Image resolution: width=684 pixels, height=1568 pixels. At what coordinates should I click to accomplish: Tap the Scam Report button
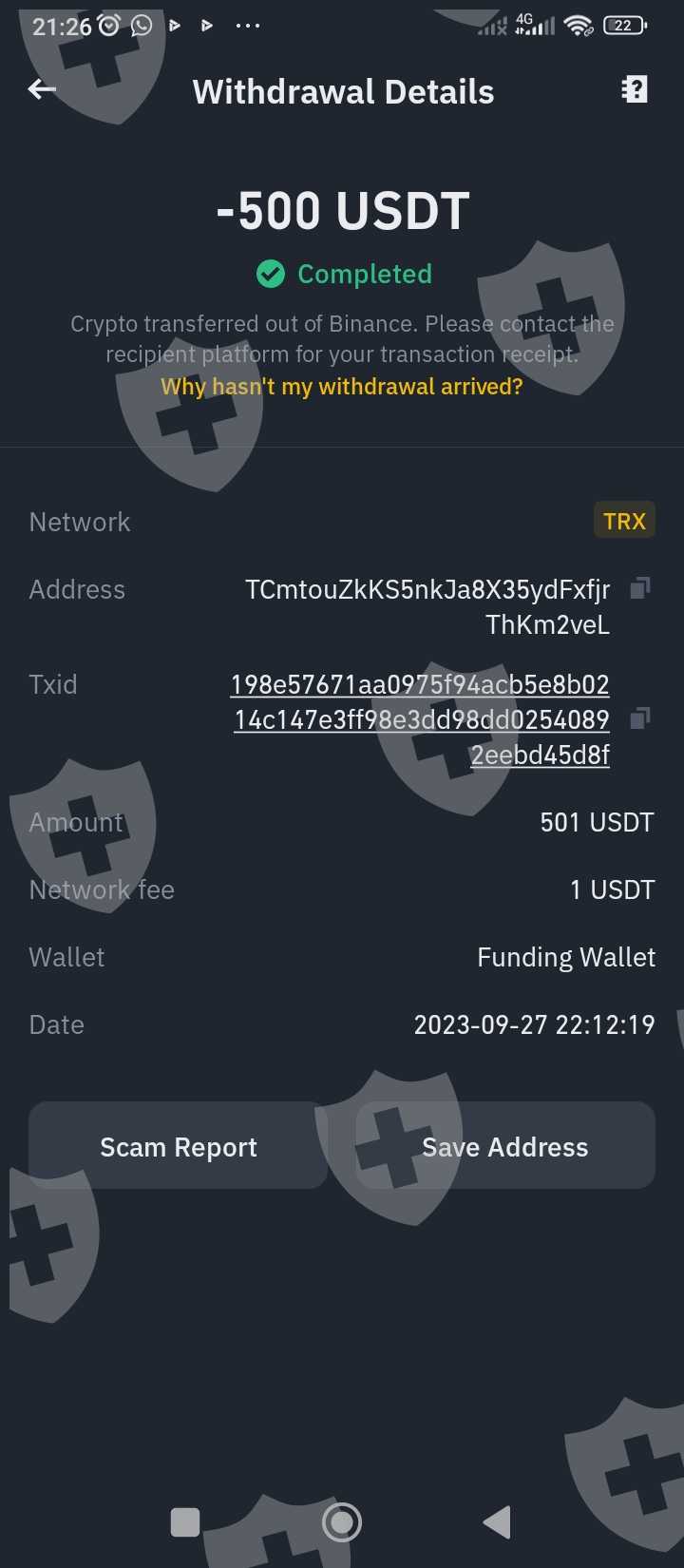[179, 1146]
